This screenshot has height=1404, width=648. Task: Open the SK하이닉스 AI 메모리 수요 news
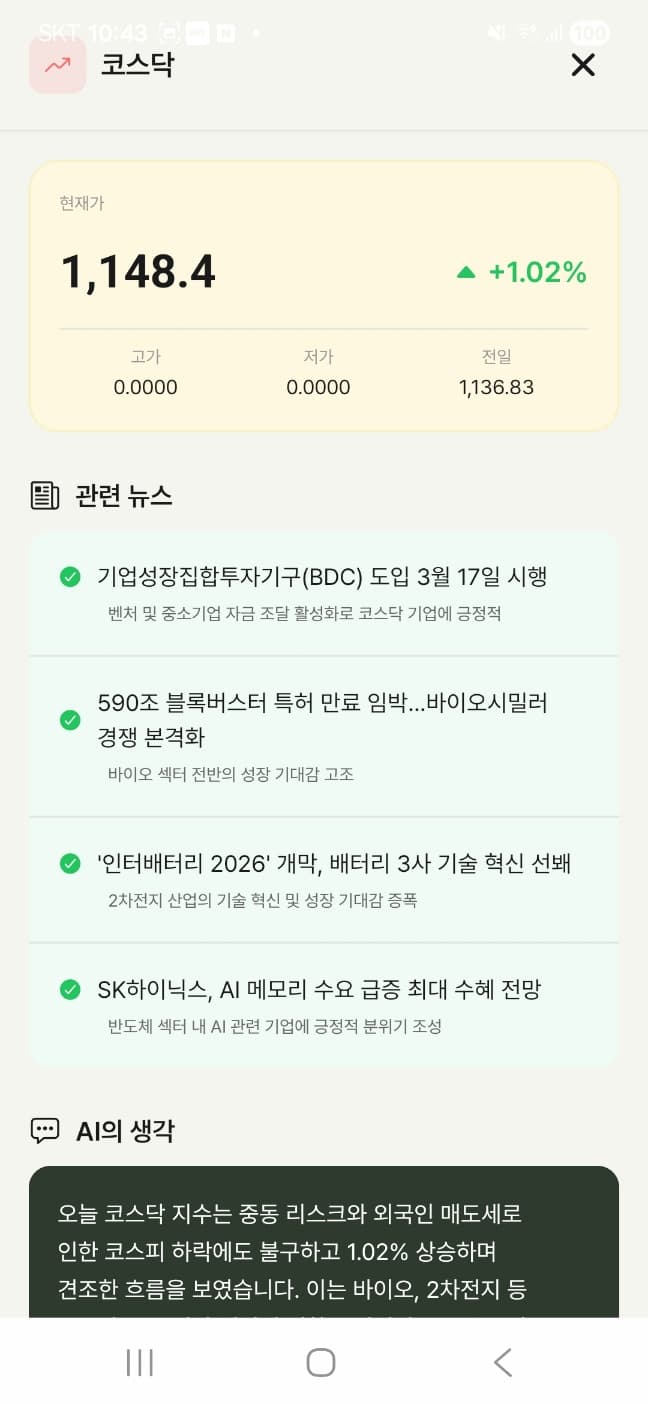322,1005
